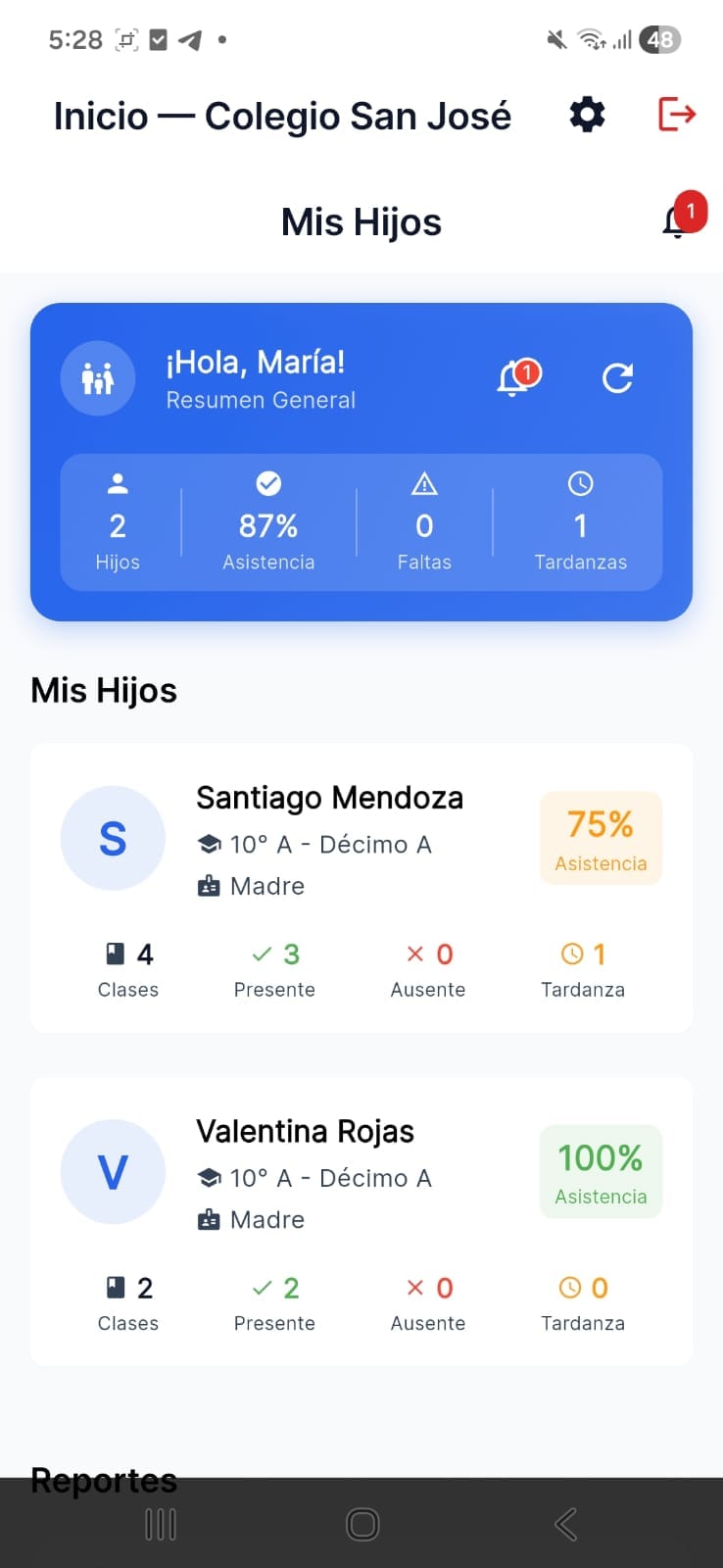
Task: Refresh the Resumen General card
Action: (618, 379)
